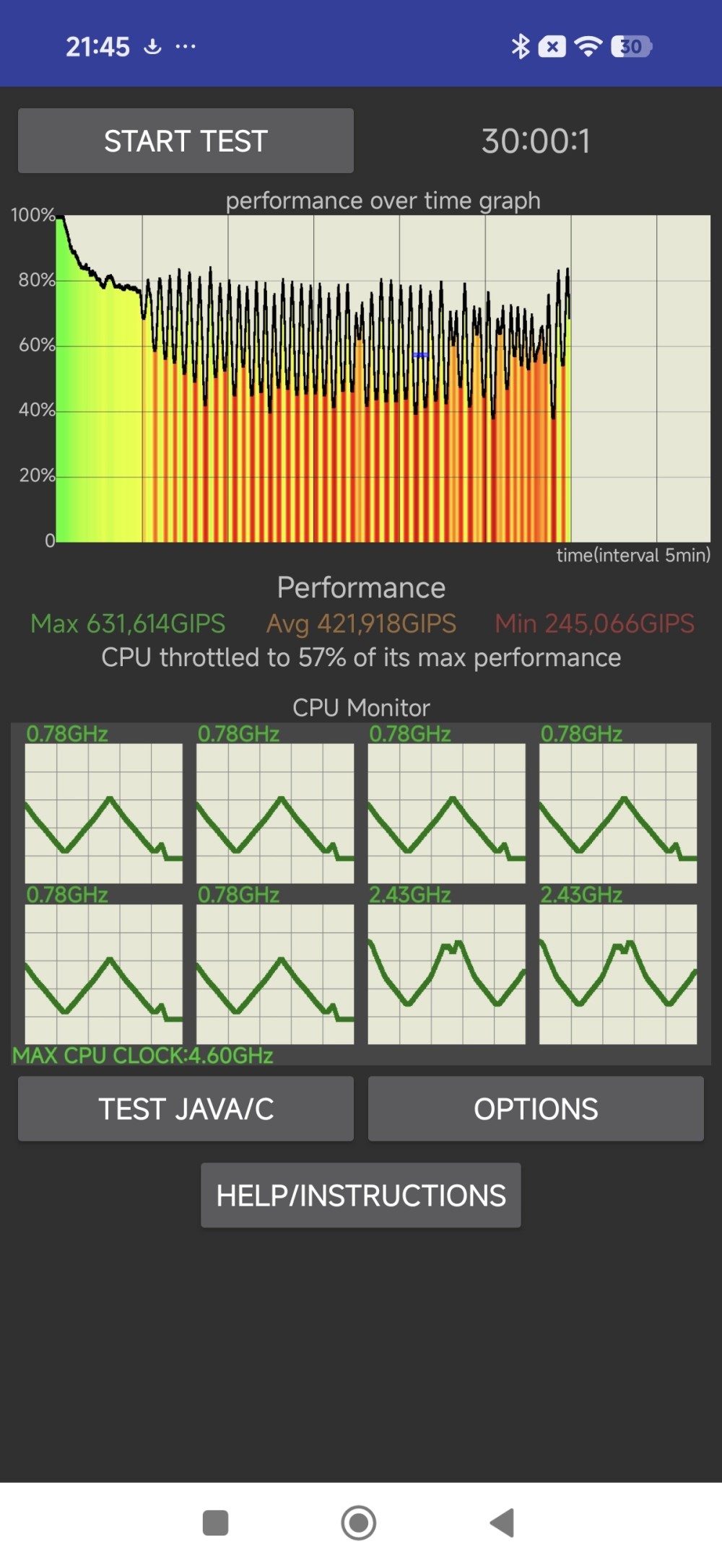
Task: View HELP/INSTRUCTIONS
Action: click(x=360, y=1196)
